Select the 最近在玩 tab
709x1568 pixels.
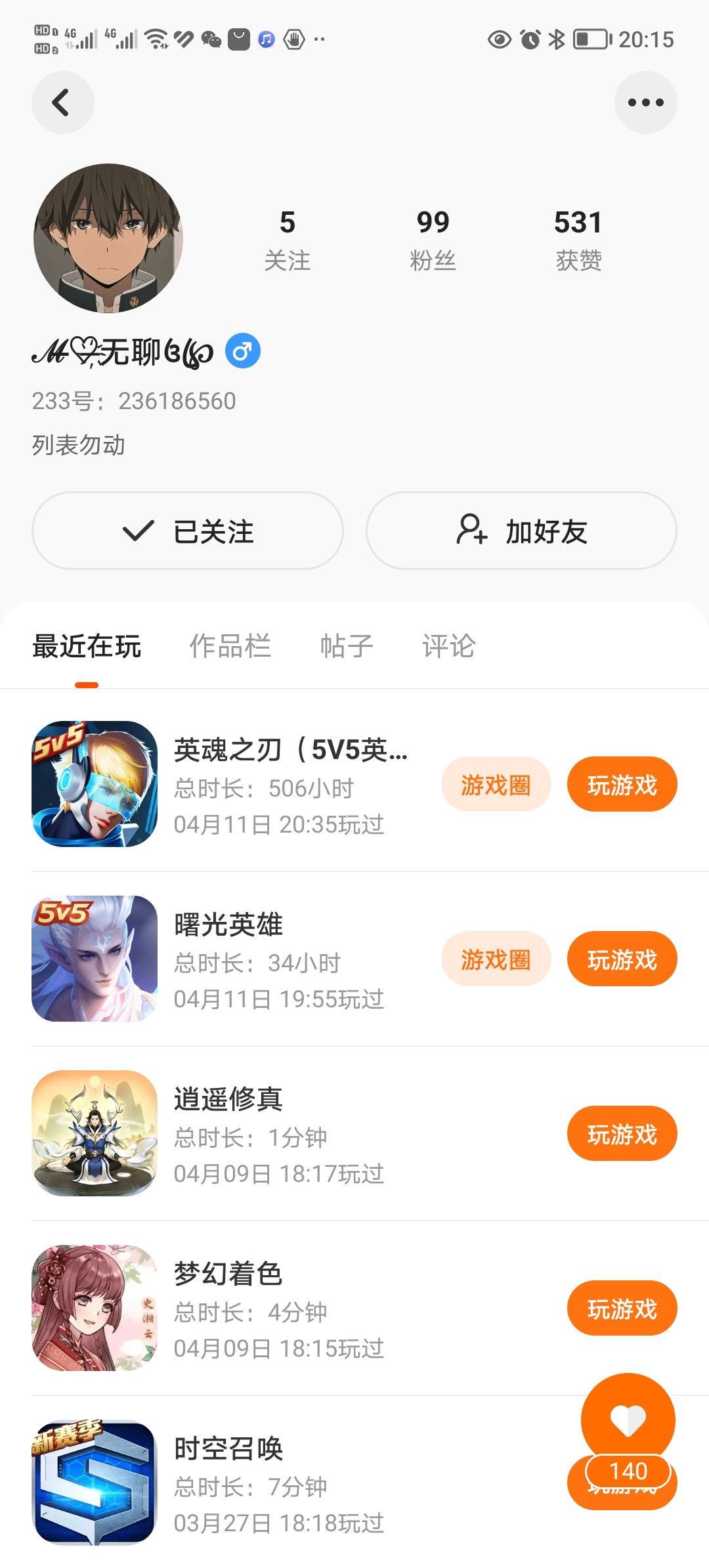click(x=87, y=646)
